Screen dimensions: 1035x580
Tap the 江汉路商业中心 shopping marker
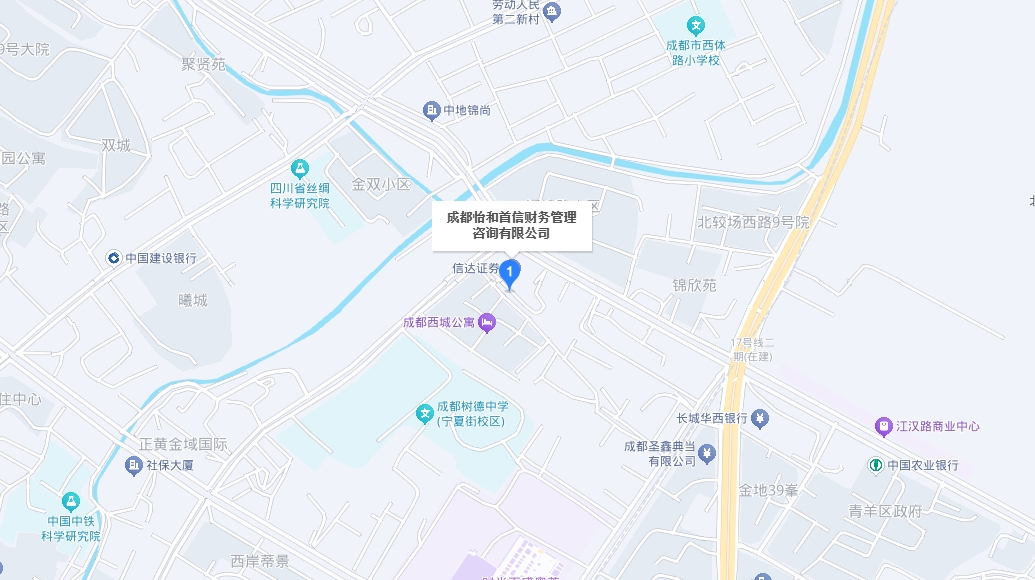click(883, 426)
